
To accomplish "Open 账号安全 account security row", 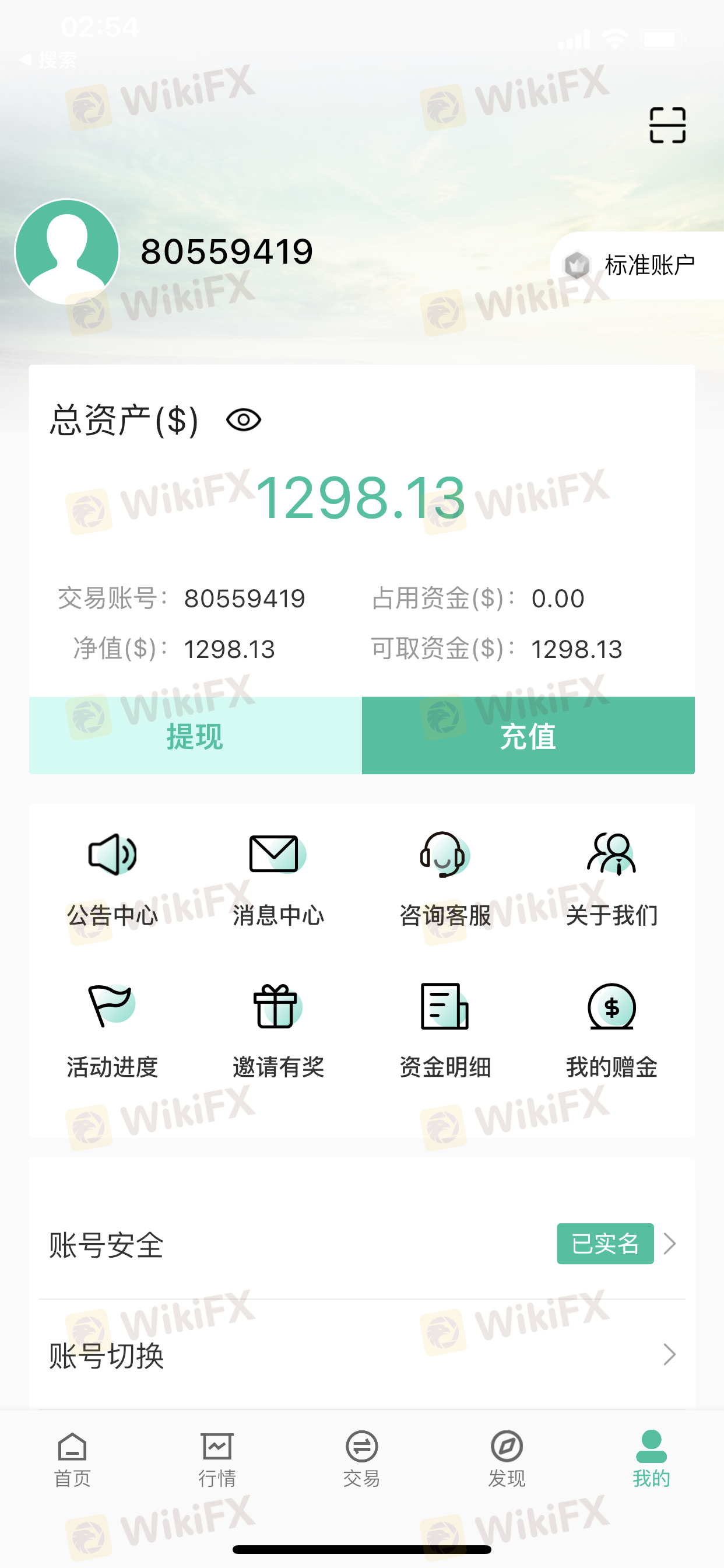I will pos(362,1244).
